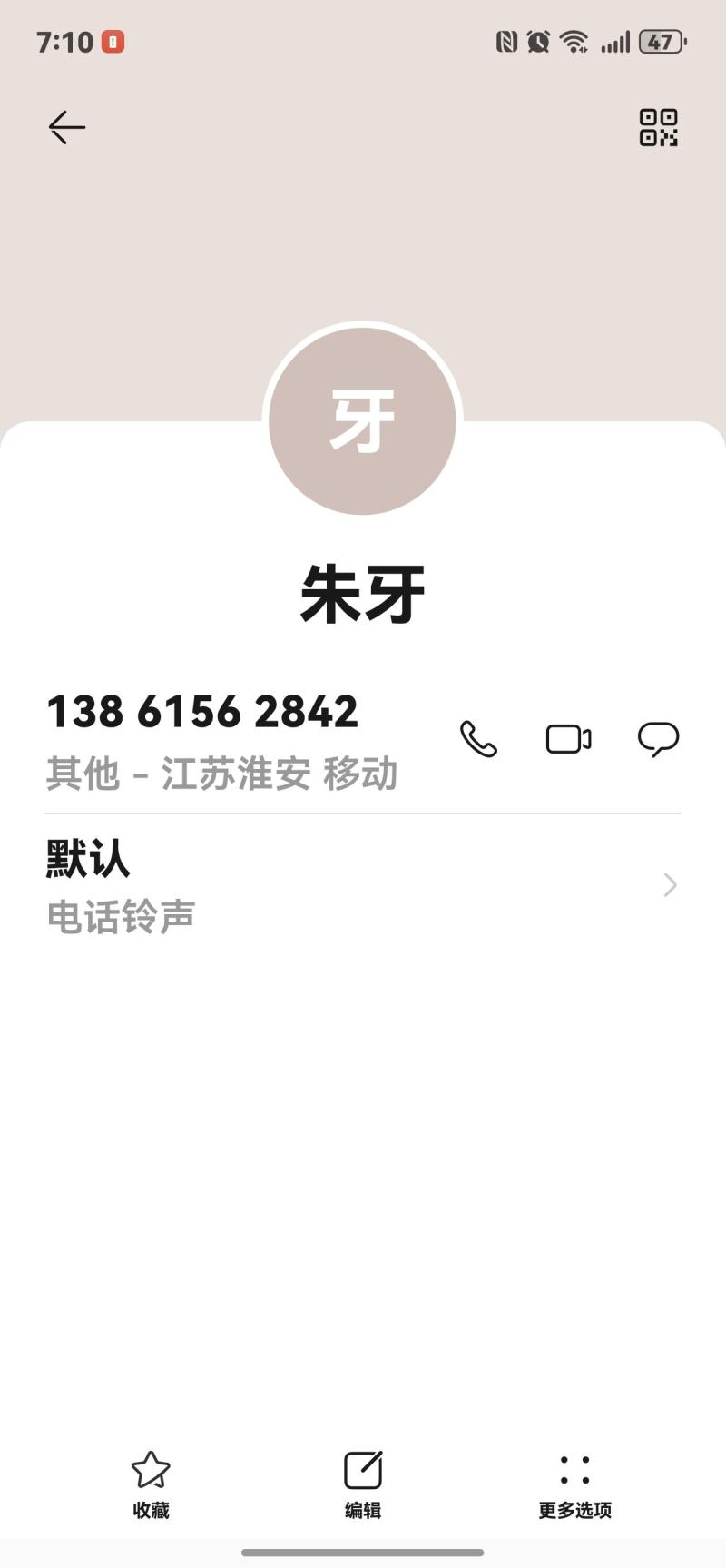Call 138 6156 2842
This screenshot has width=726, height=1568.
pos(478,739)
